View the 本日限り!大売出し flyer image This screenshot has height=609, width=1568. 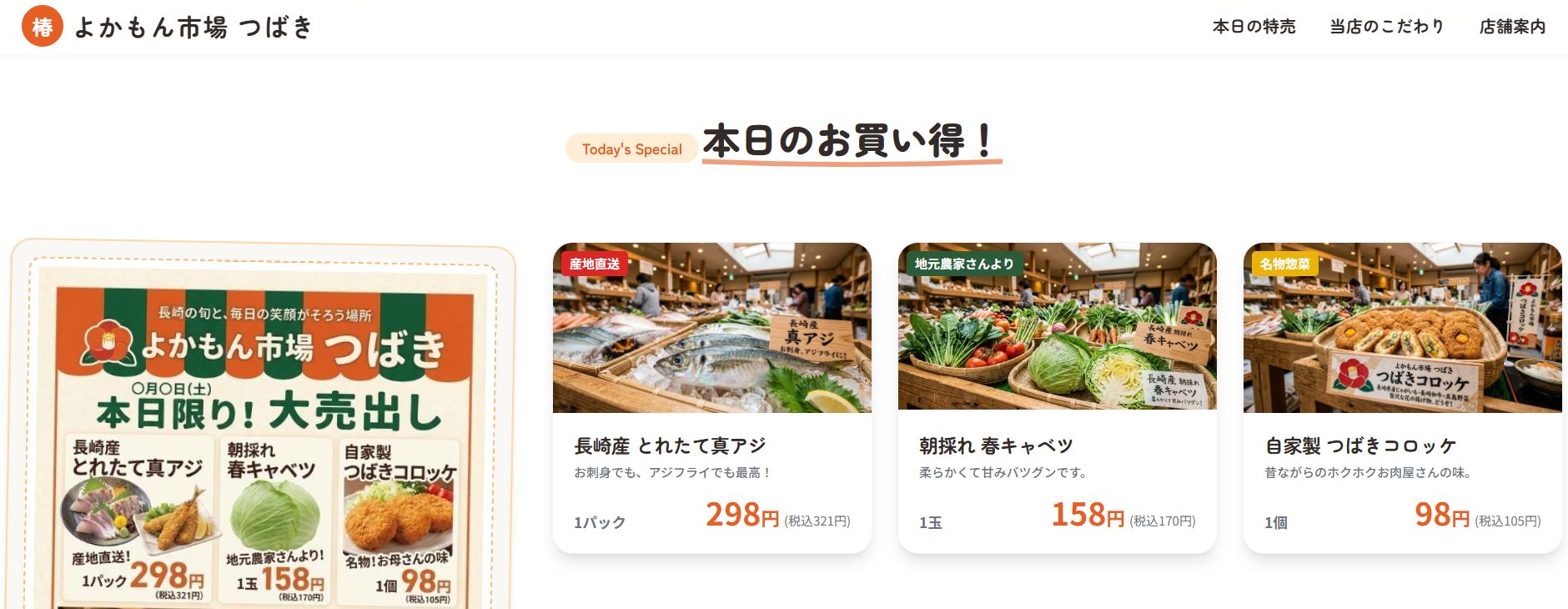pos(264,434)
